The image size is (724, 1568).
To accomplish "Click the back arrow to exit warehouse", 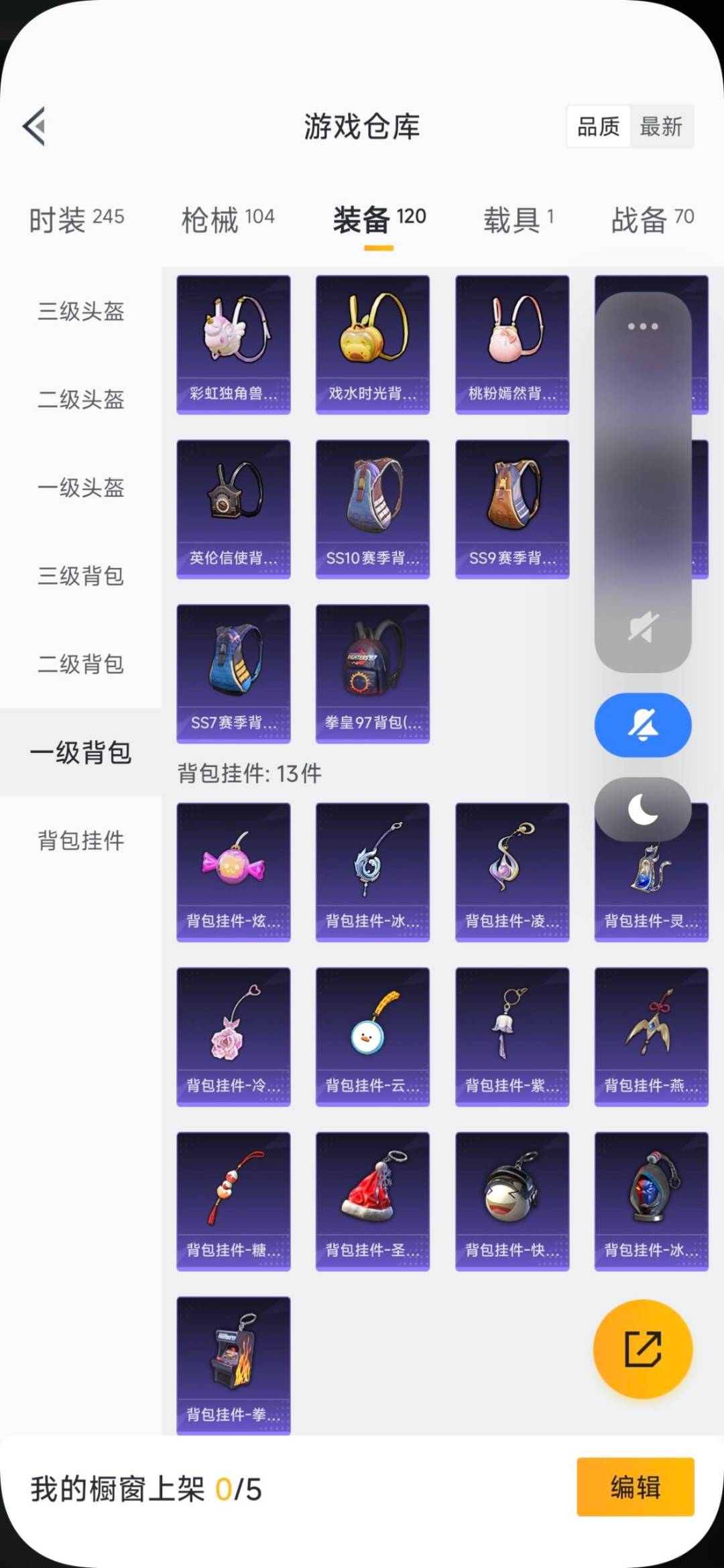I will pyautogui.click(x=34, y=127).
